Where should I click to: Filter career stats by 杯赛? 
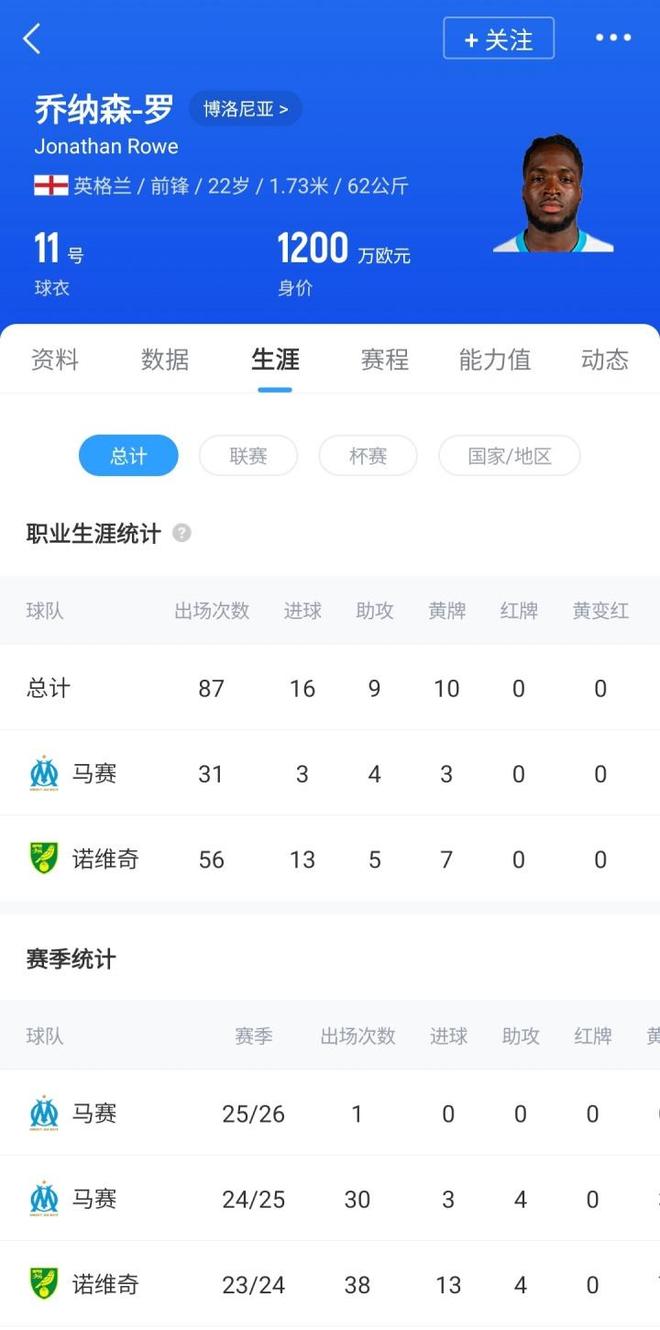point(368,456)
